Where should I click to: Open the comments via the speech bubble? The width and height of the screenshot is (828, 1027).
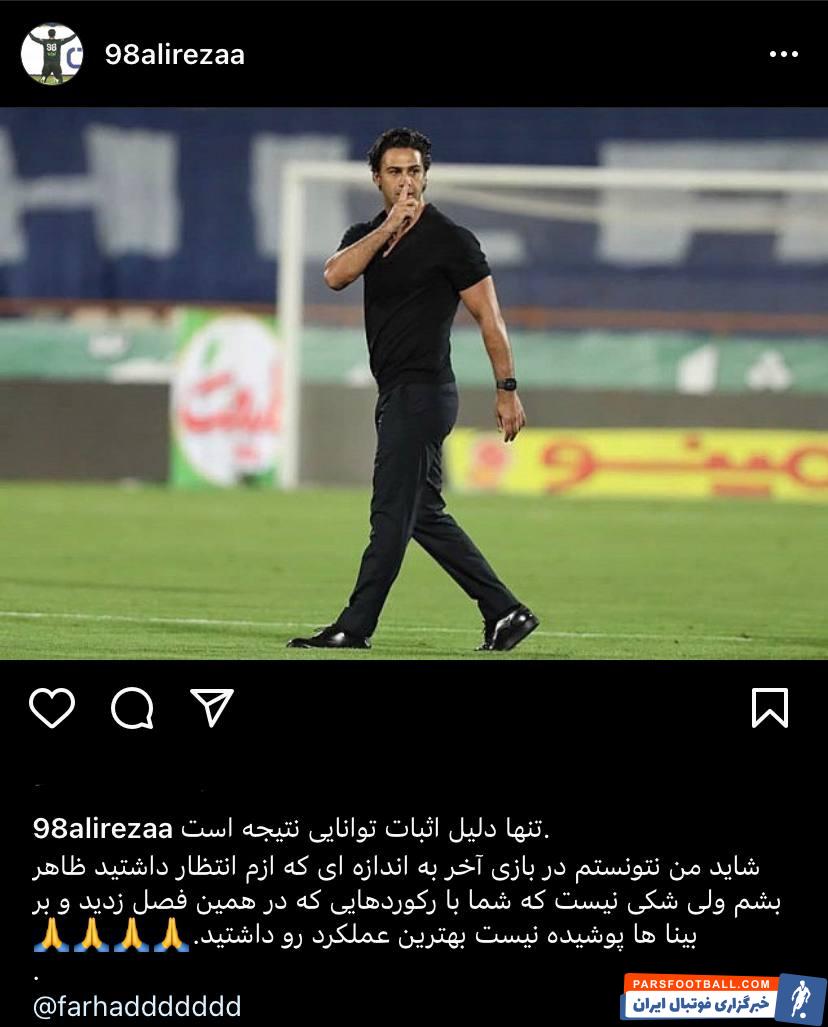pos(132,709)
